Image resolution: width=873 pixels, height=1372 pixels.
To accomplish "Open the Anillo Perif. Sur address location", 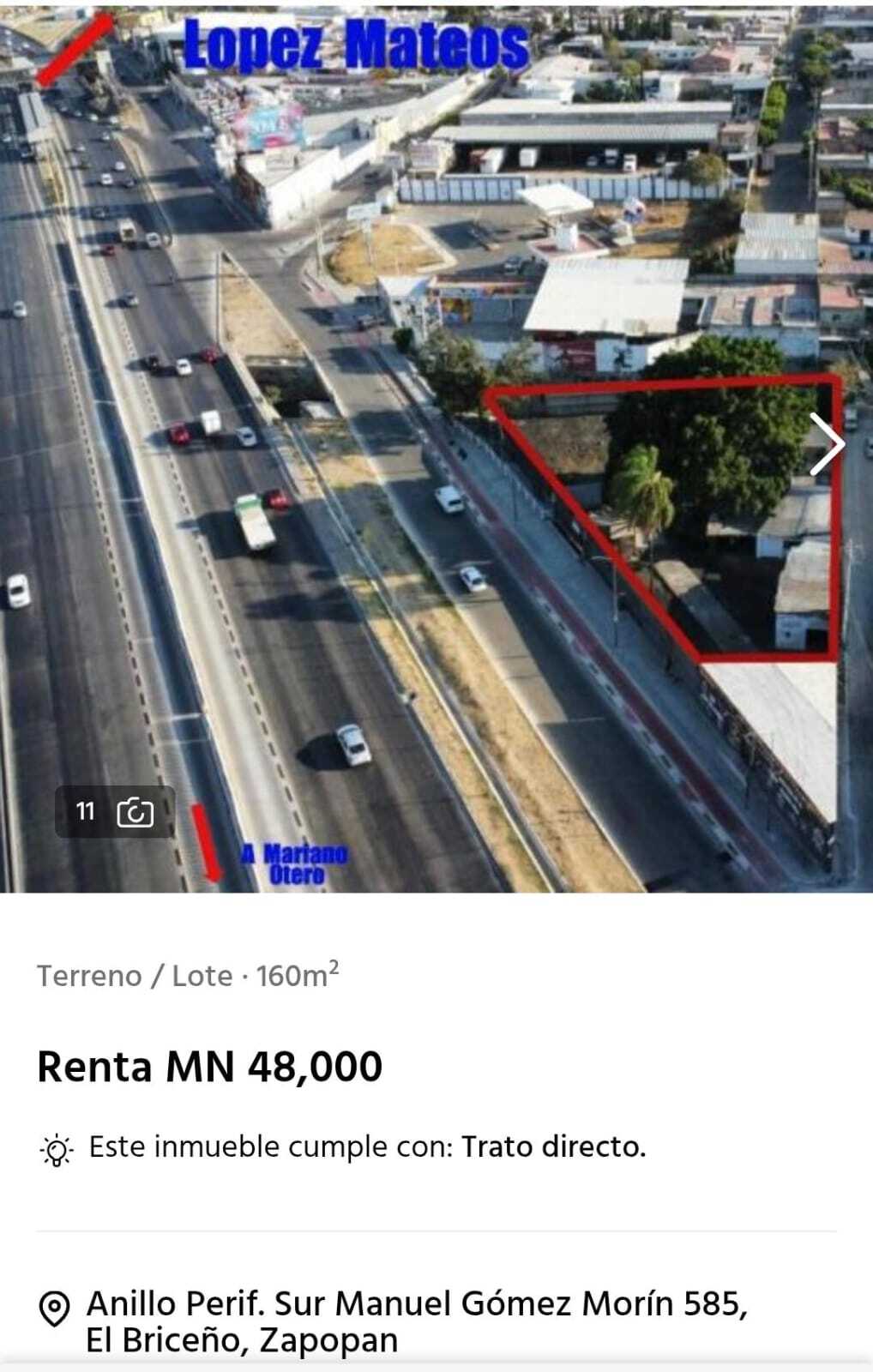I will tap(417, 1321).
